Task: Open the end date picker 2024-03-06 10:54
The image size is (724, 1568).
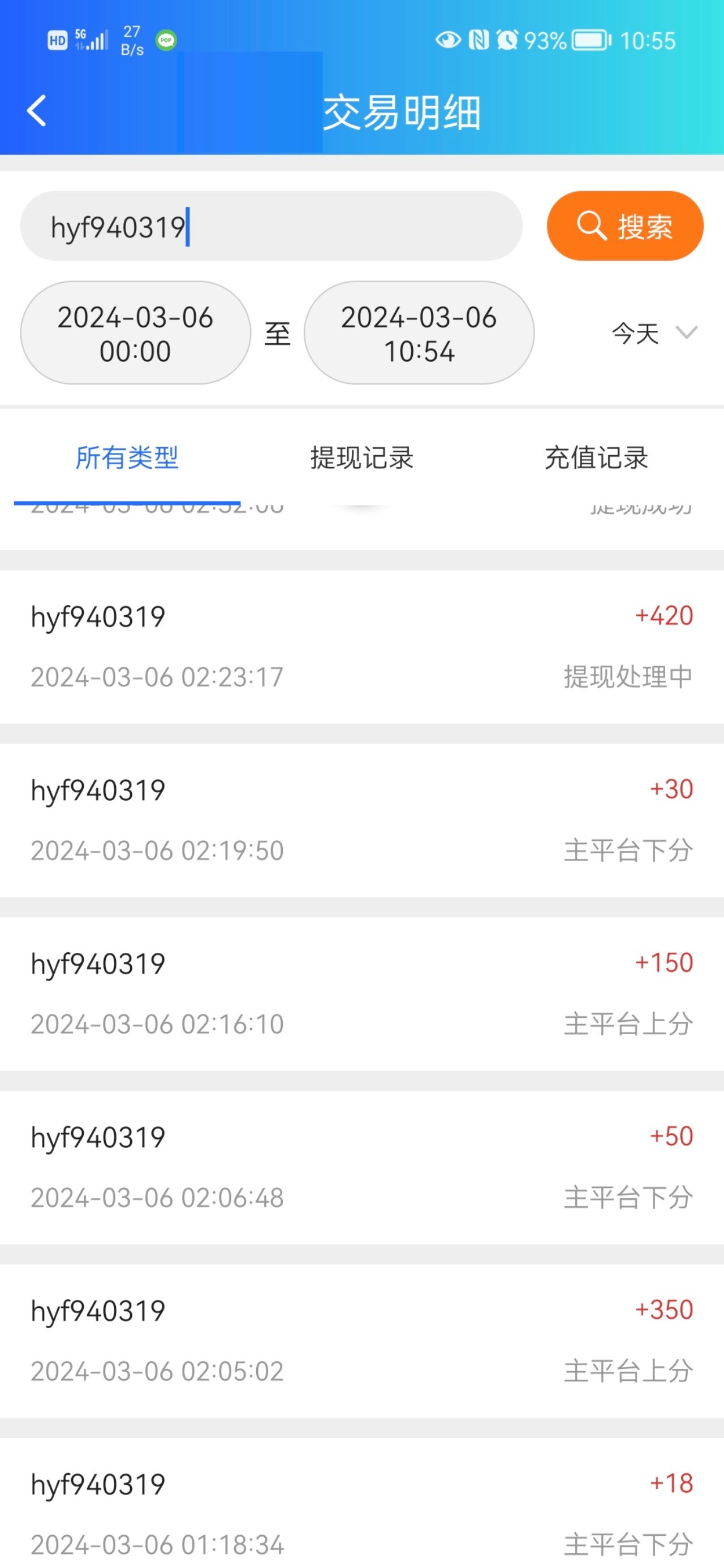Action: click(419, 333)
